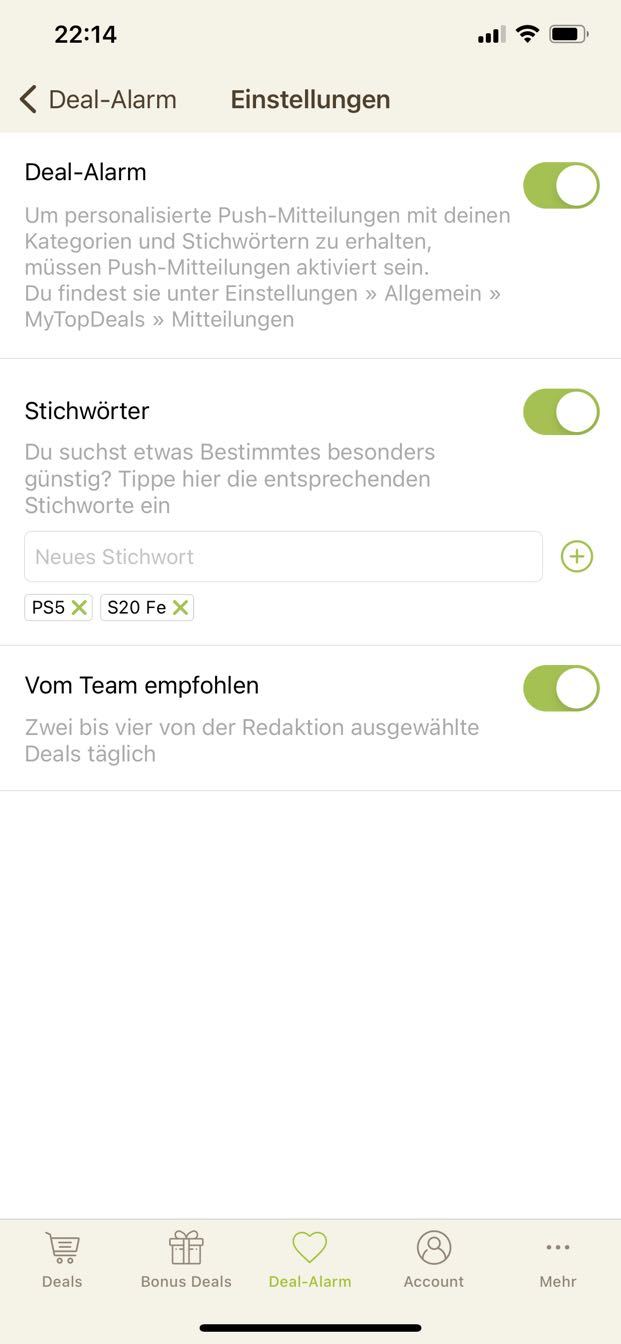Open the Mehr tab
This screenshot has height=1344, width=621.
pyautogui.click(x=558, y=1260)
